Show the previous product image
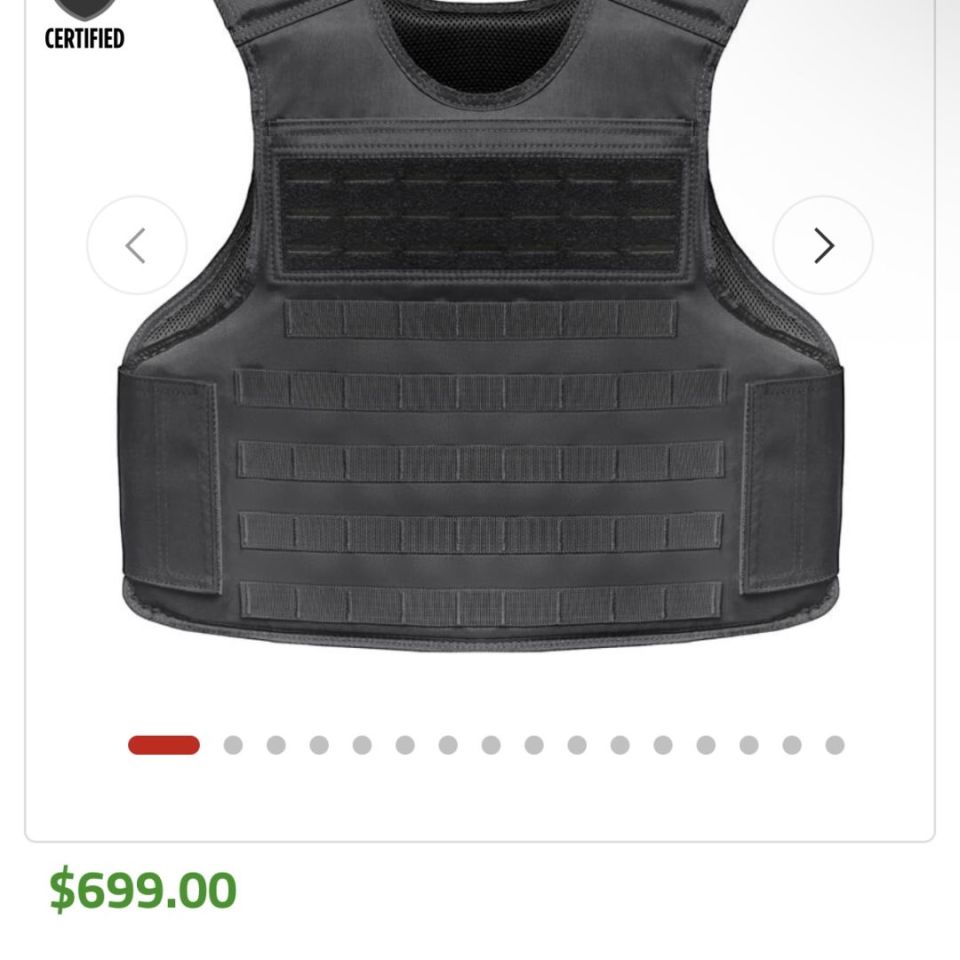 click(136, 245)
